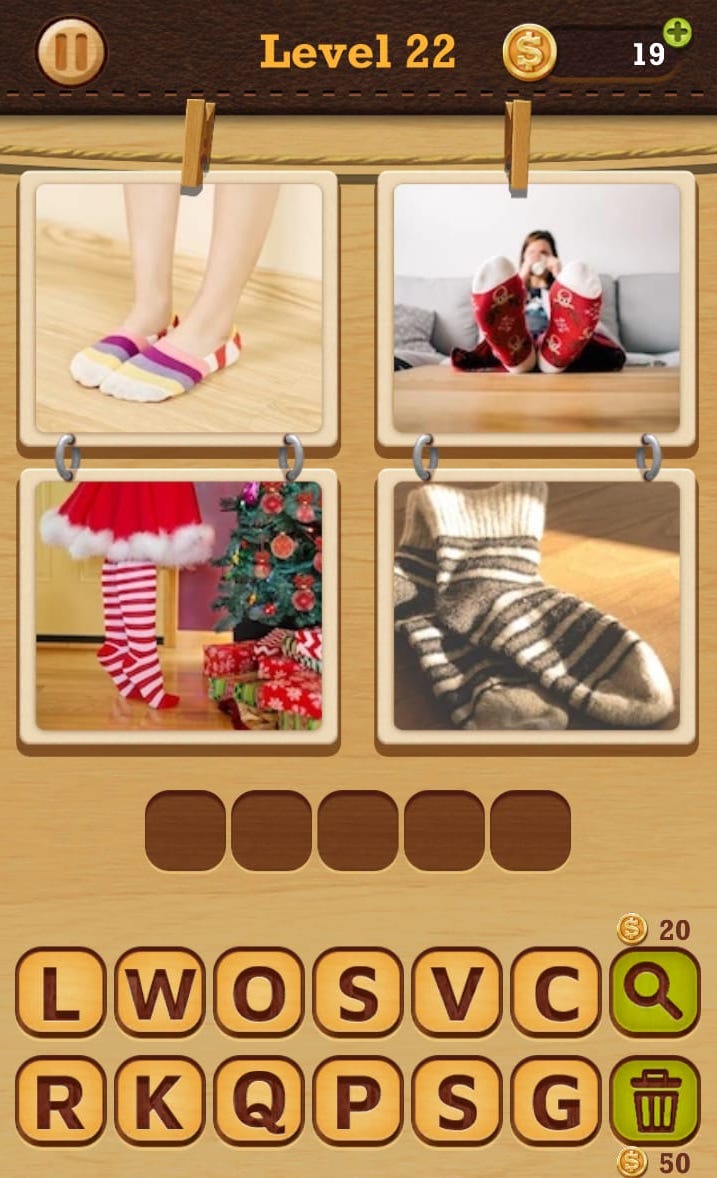The width and height of the screenshot is (717, 1178).
Task: Select the letter C tile
Action: point(556,992)
